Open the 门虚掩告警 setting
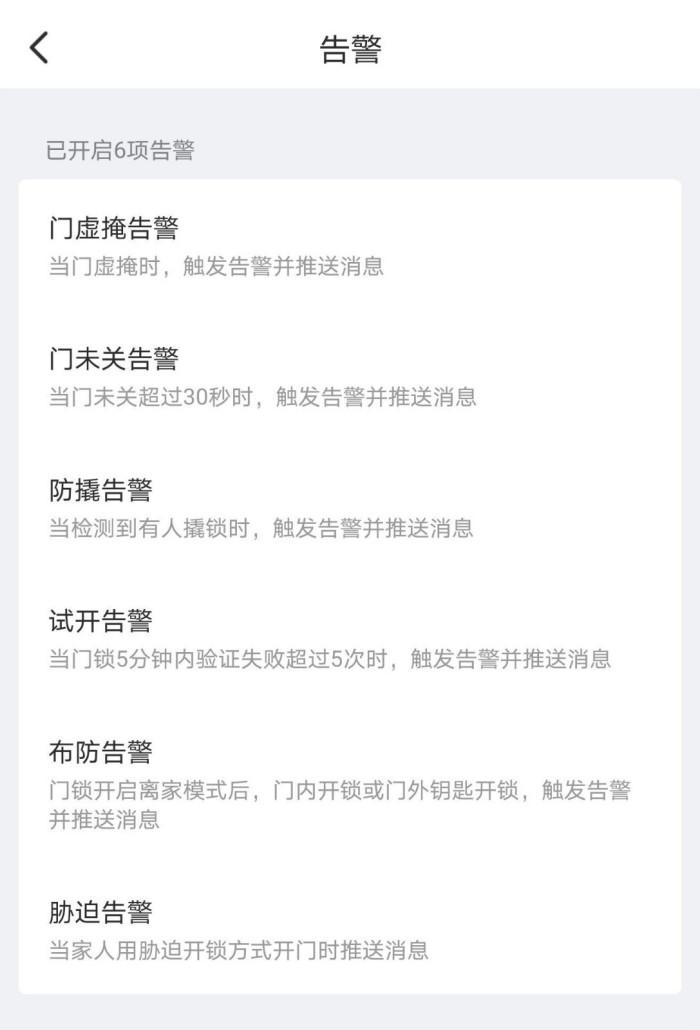The height and width of the screenshot is (1030, 700). (x=349, y=245)
